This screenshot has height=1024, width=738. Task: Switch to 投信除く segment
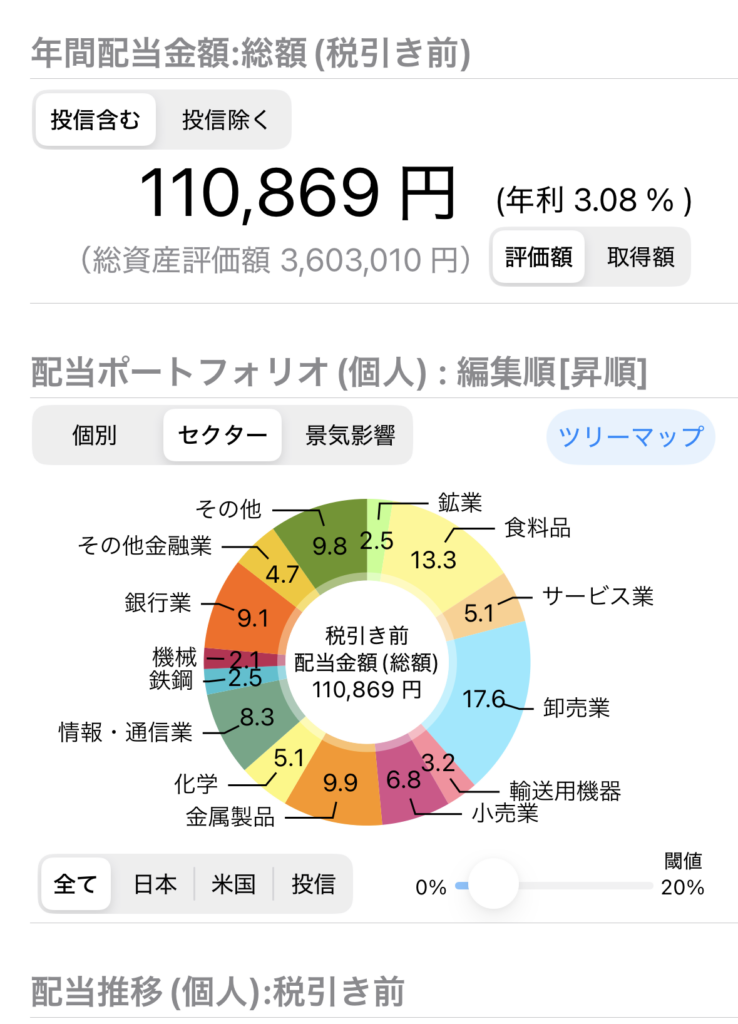pos(226,120)
